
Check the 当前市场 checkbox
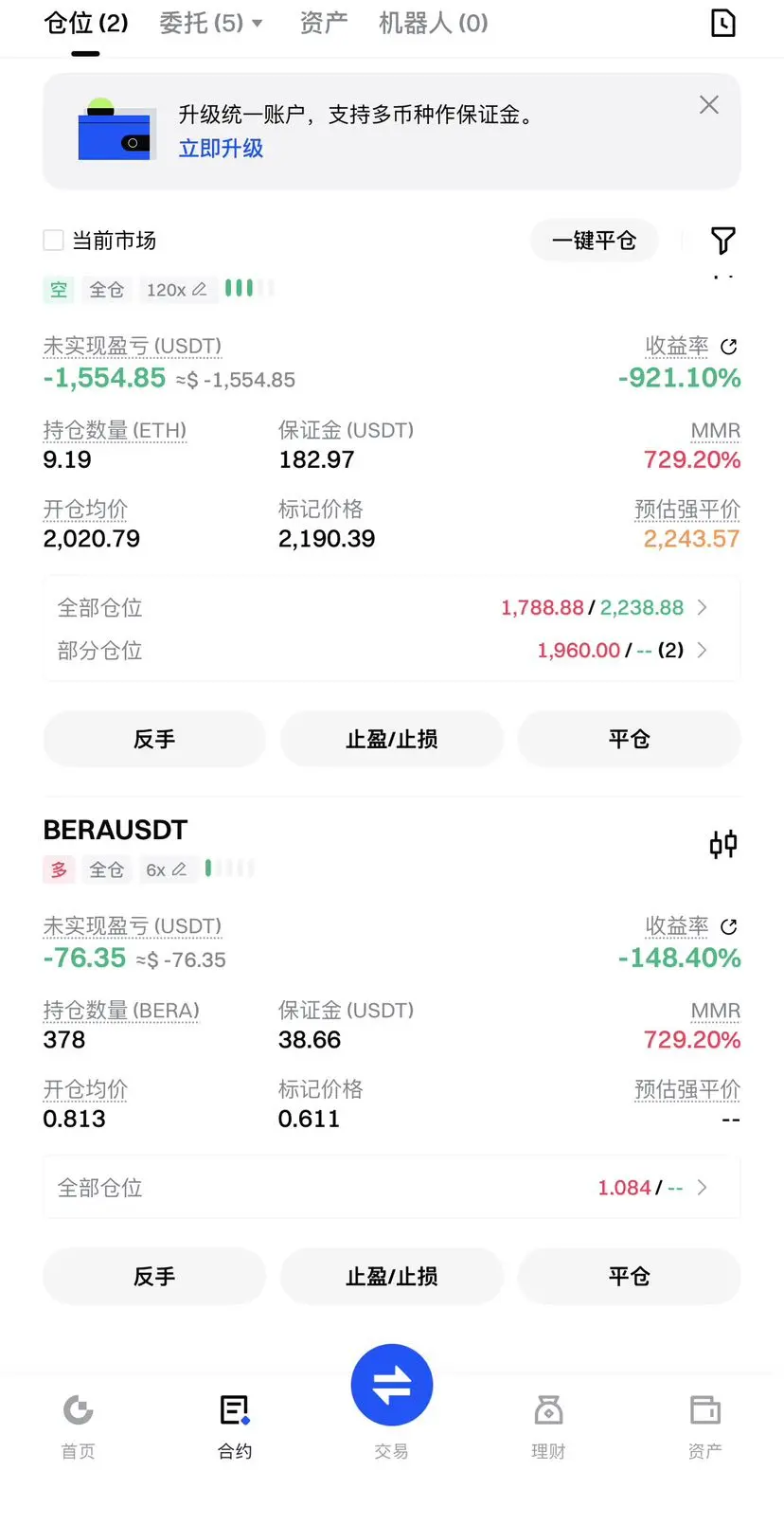tap(54, 241)
